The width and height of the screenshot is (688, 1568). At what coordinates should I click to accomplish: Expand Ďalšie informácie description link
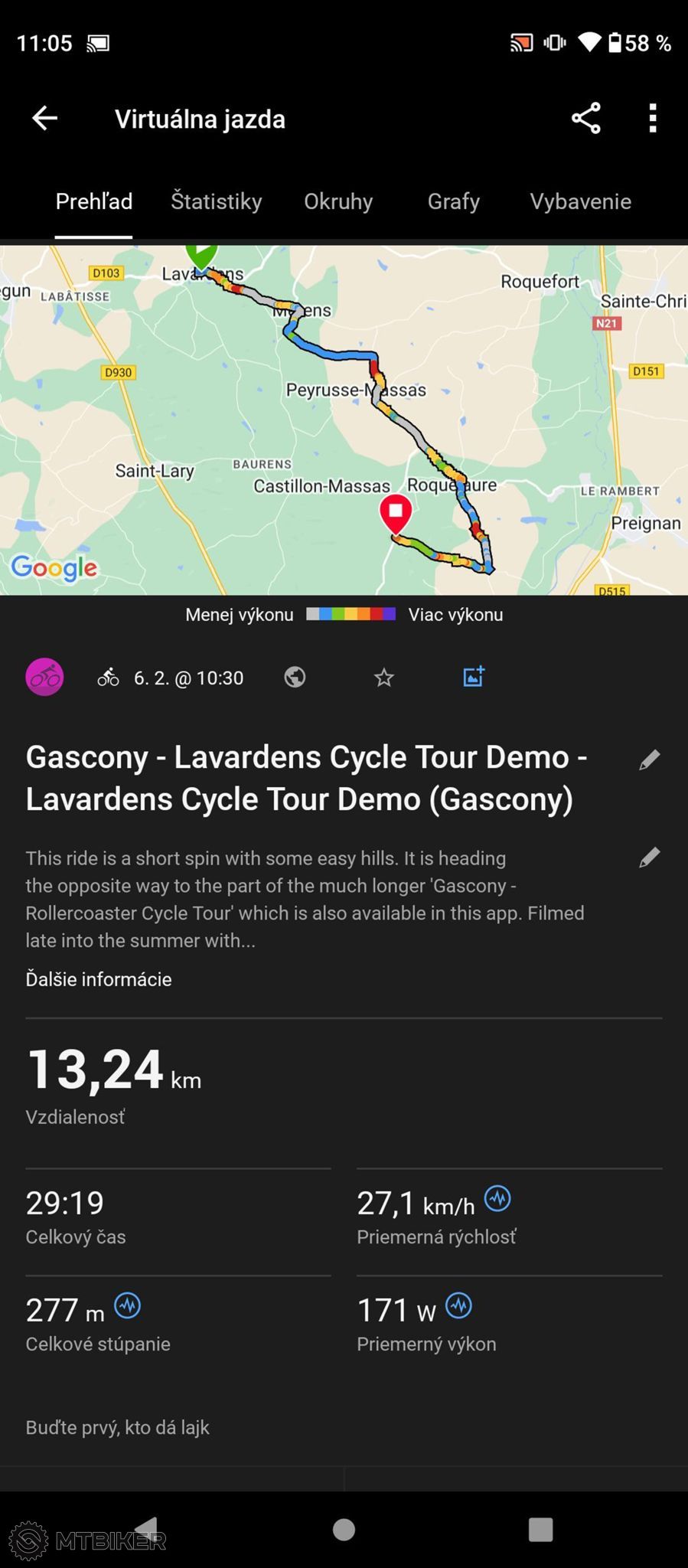pyautogui.click(x=99, y=979)
